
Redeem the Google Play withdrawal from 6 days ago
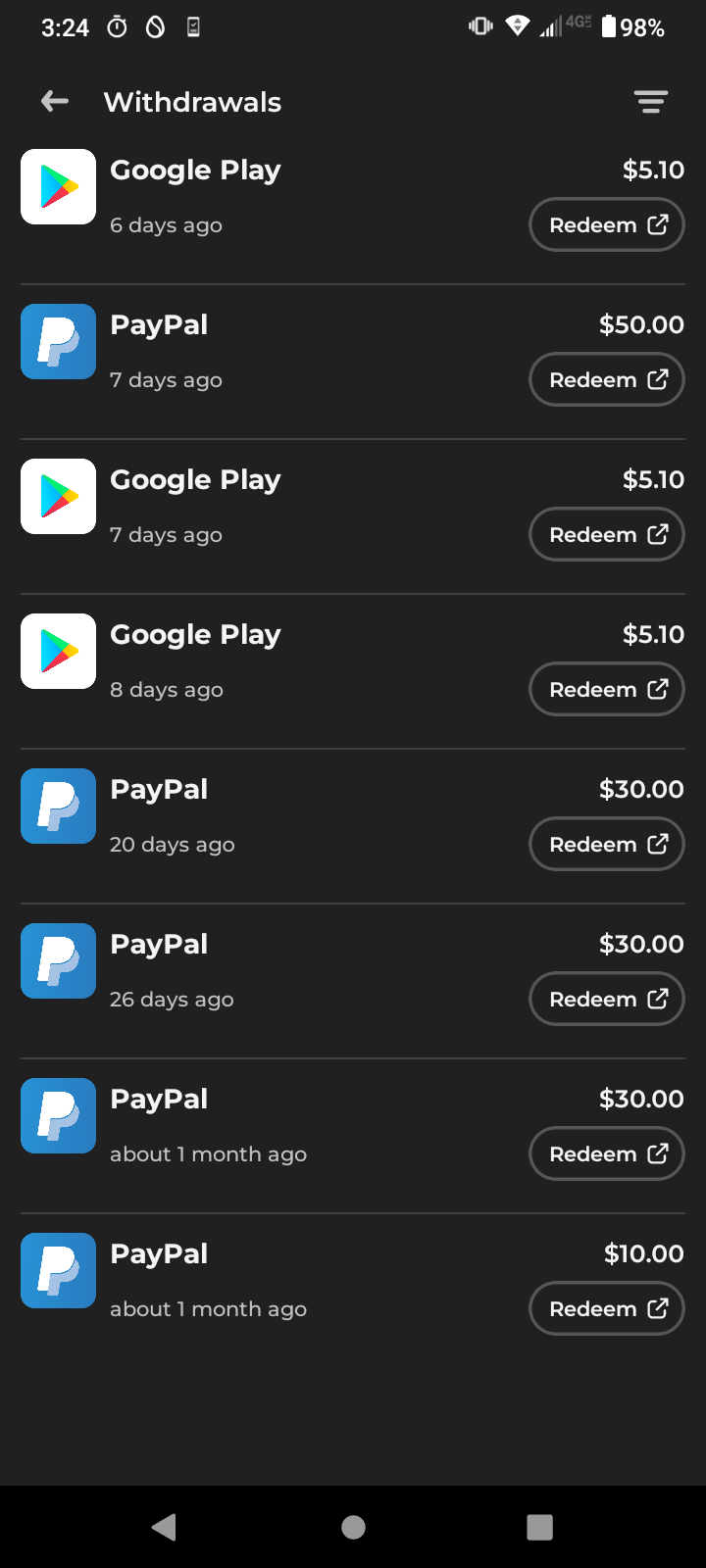[x=606, y=225]
